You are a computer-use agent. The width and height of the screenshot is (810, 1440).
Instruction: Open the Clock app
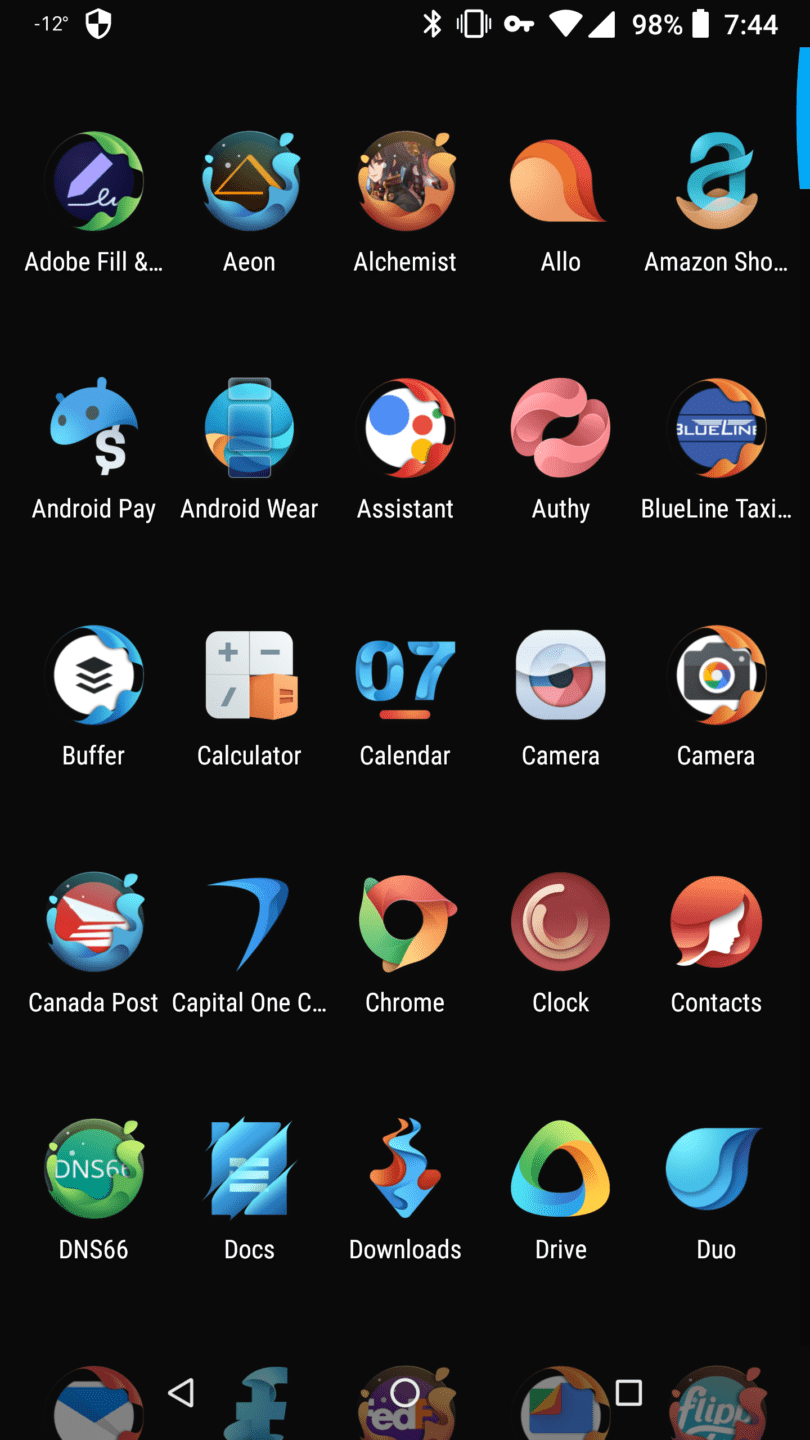560,922
